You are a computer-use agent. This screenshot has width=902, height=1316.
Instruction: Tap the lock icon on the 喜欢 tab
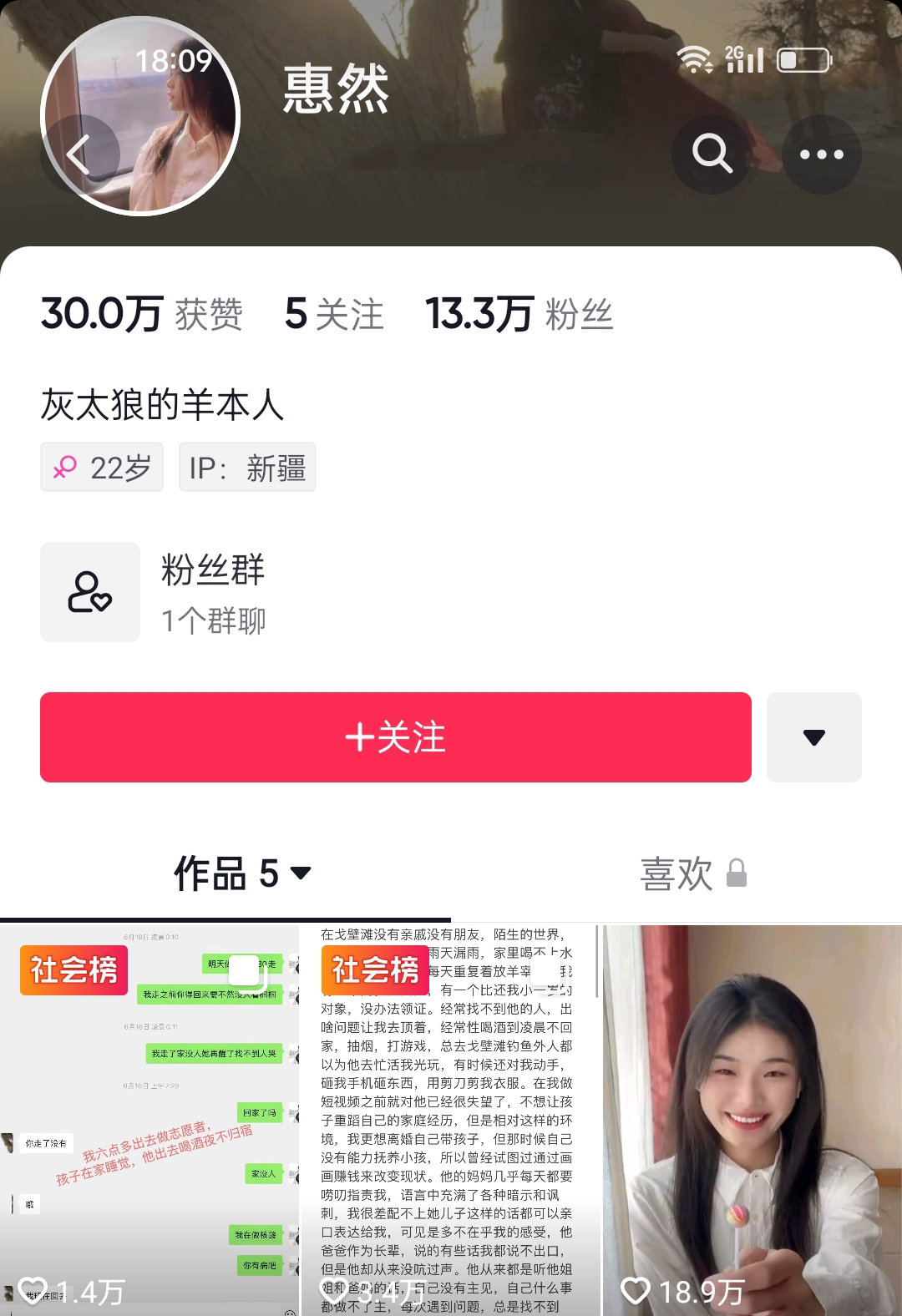pos(737,874)
